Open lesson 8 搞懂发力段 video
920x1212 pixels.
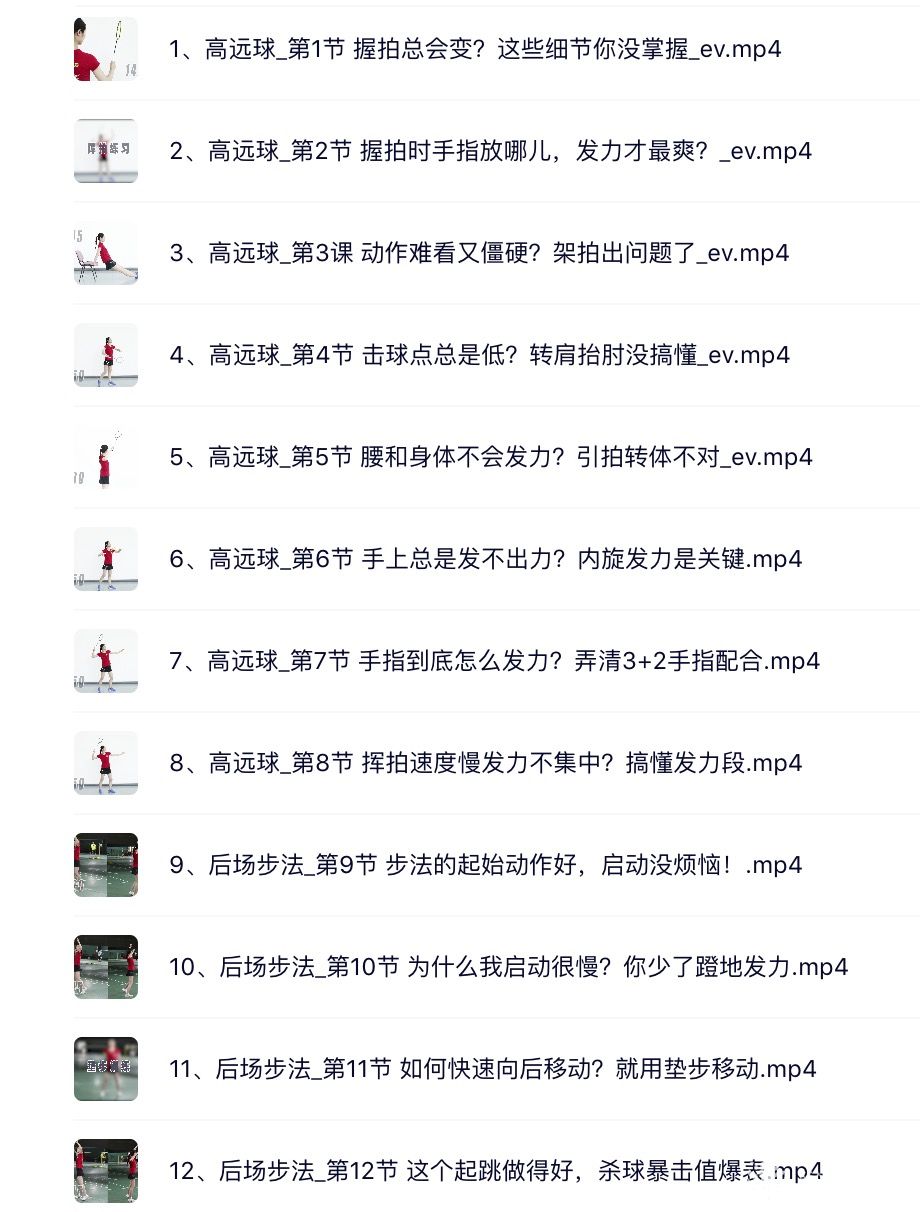tap(485, 763)
